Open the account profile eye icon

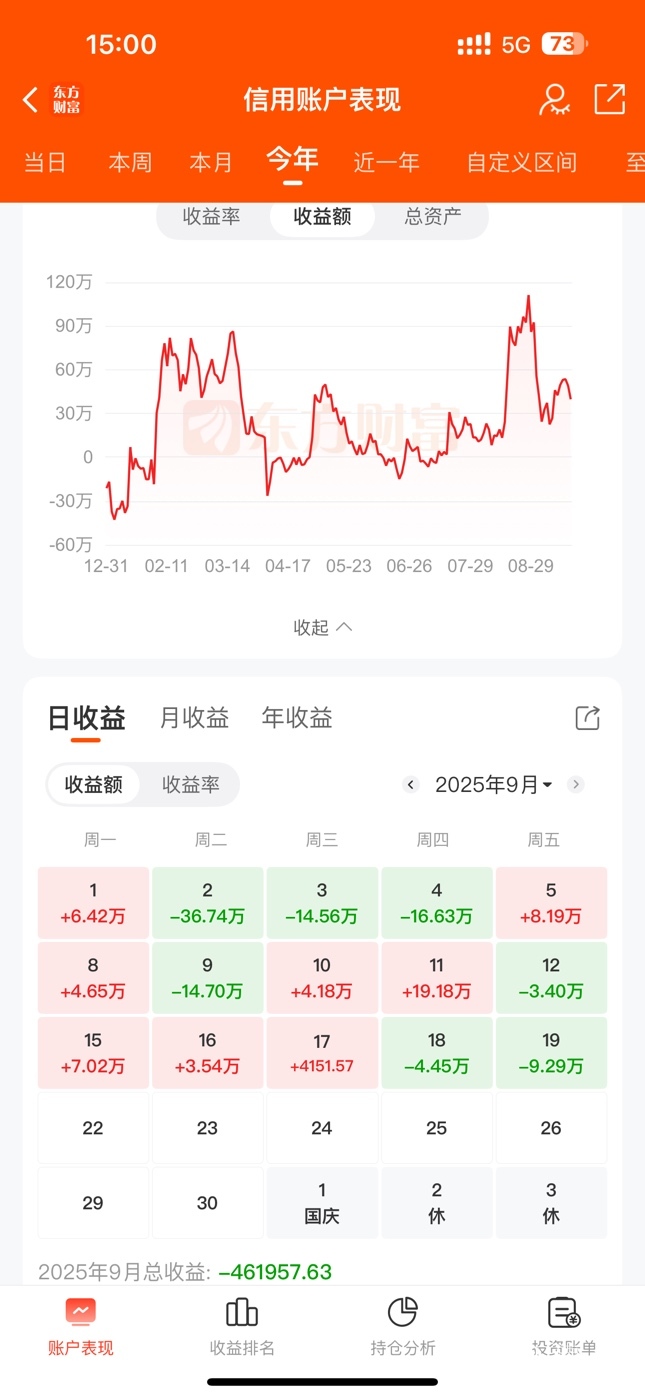click(x=553, y=100)
